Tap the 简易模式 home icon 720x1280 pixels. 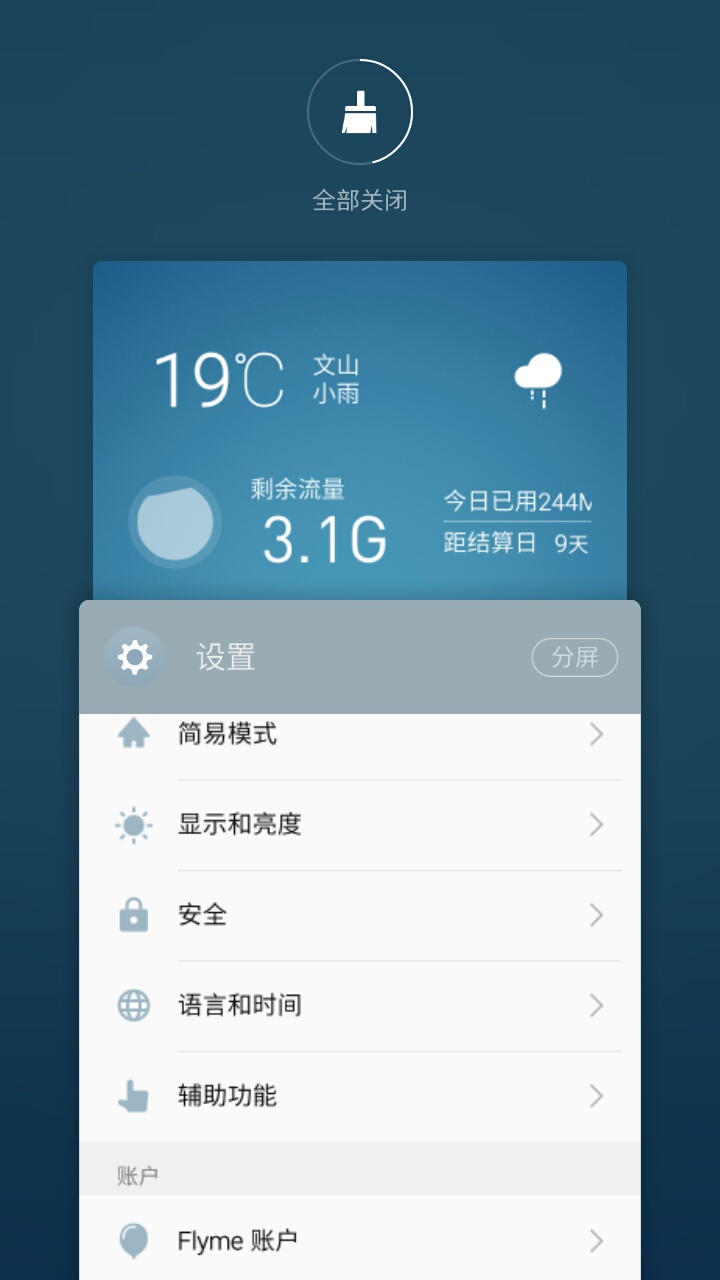(x=135, y=734)
